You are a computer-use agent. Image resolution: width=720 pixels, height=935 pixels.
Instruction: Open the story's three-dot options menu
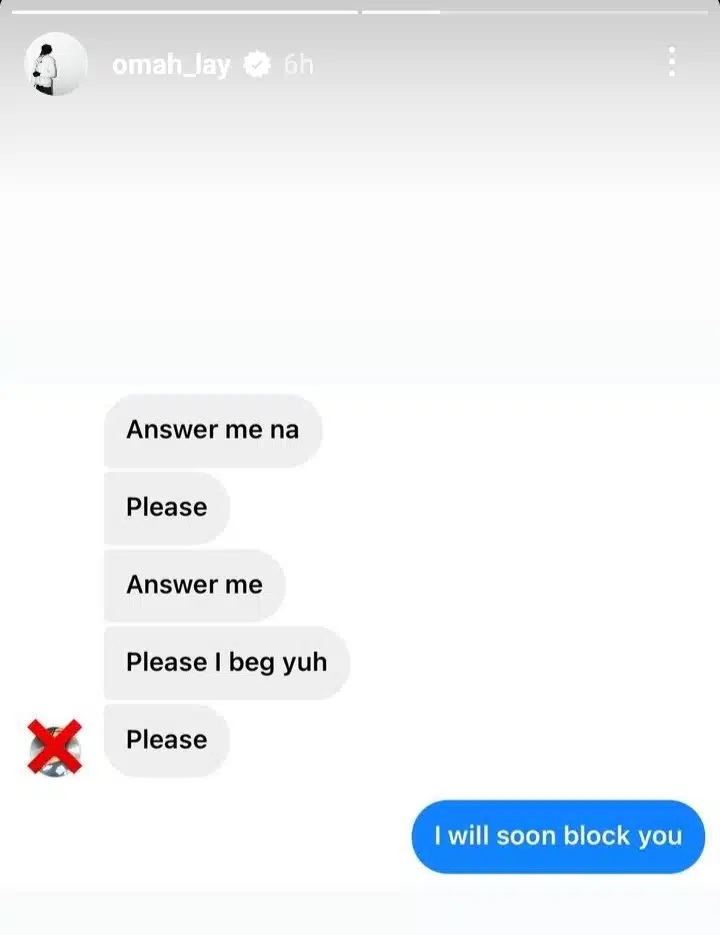point(672,62)
